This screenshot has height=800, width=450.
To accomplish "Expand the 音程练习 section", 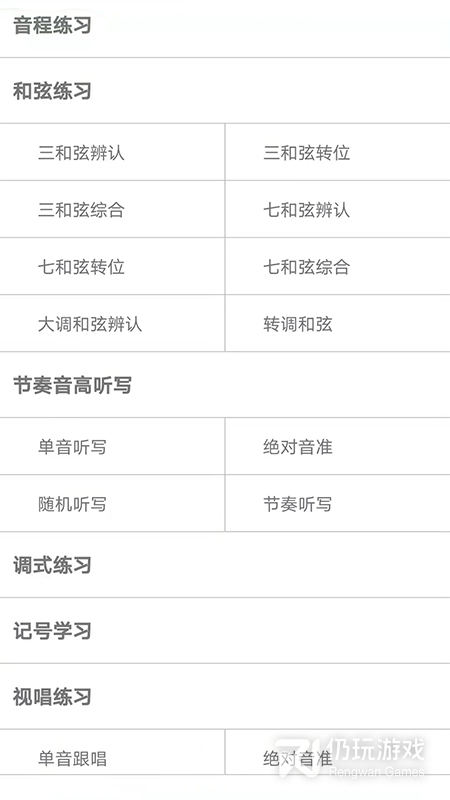I will [225, 26].
